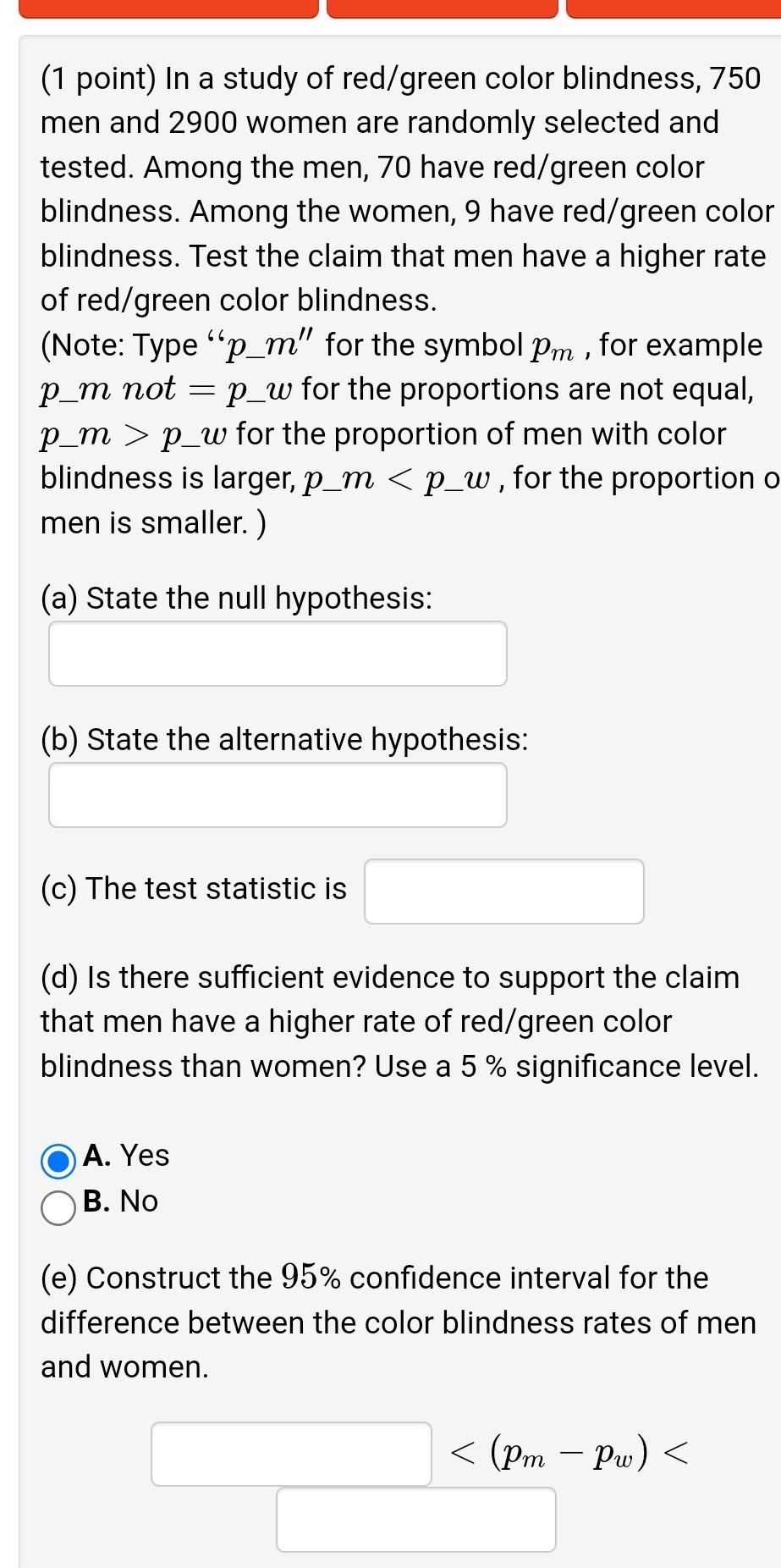This screenshot has height=1568, width=781.
Task: Click the alternative hypothesis answer box
Action: [278, 795]
